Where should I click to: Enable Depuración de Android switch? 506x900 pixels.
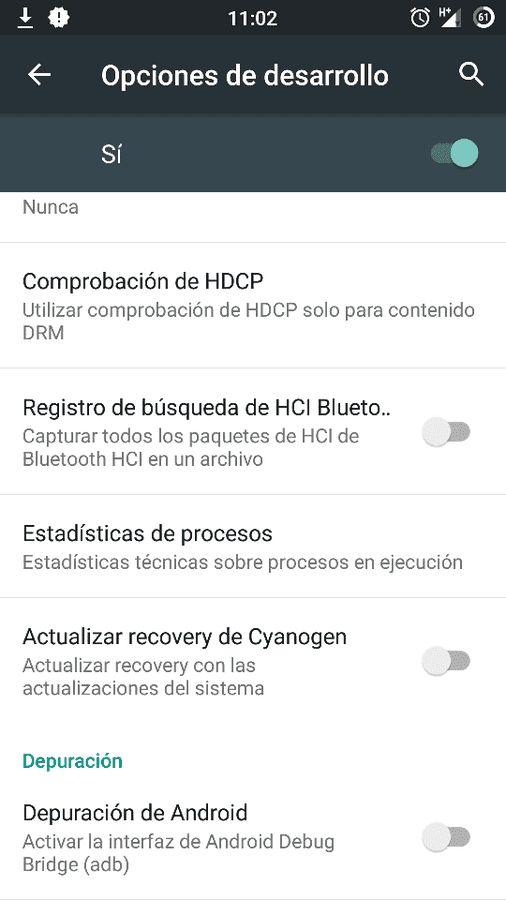pos(446,838)
